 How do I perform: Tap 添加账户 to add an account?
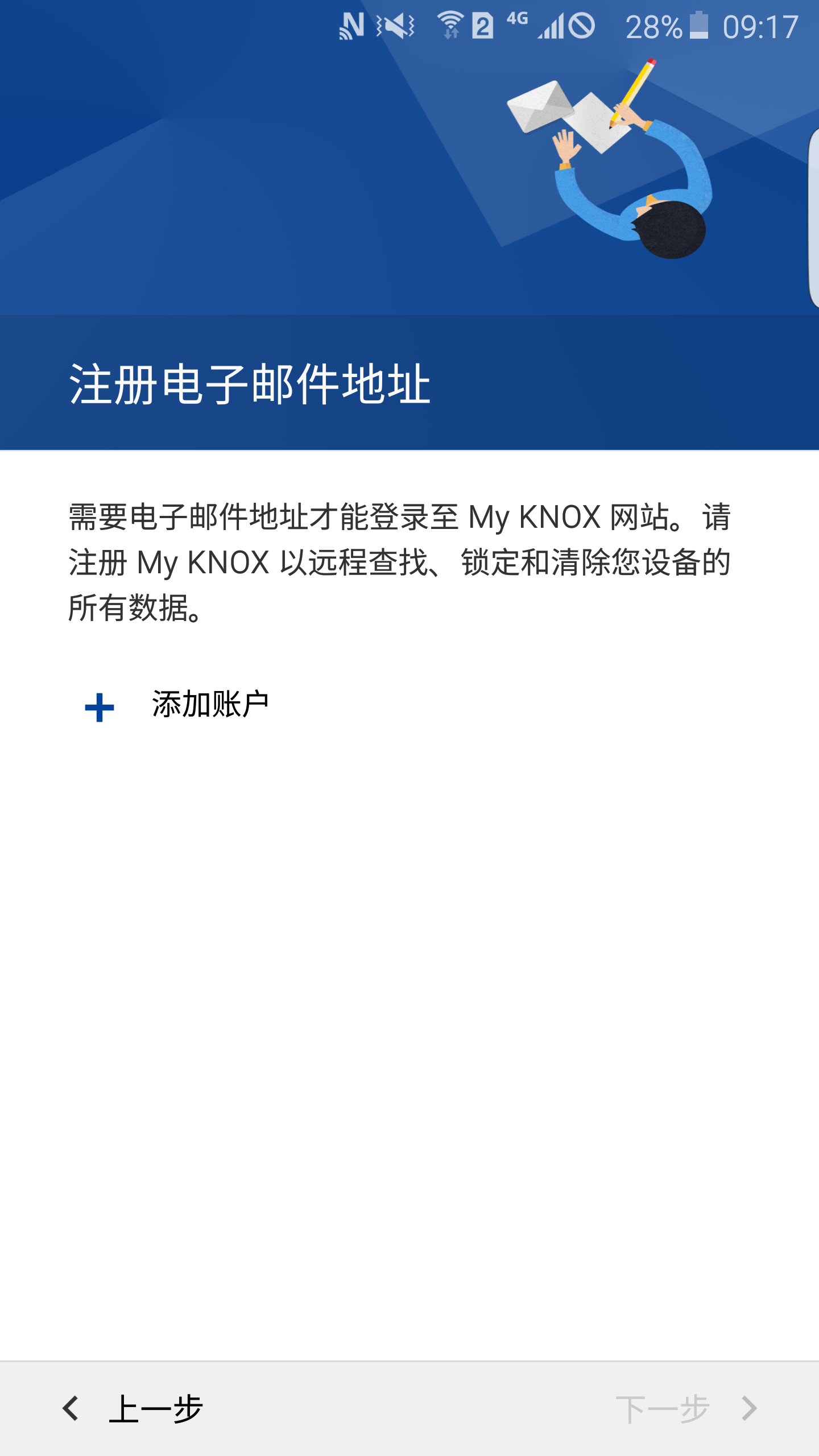[x=209, y=705]
